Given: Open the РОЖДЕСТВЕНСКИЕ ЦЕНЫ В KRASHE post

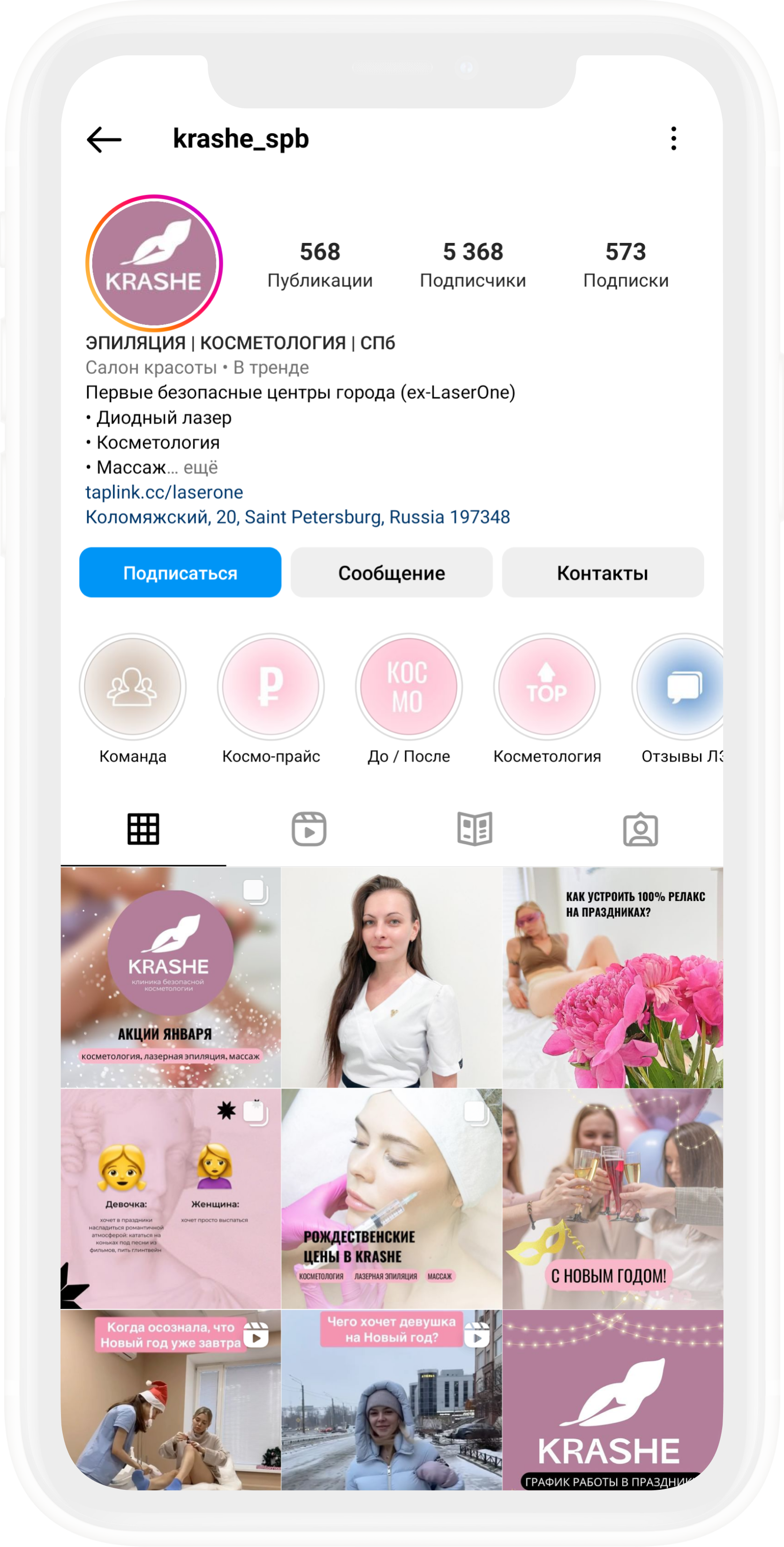Looking at the screenshot, I should click(392, 1199).
